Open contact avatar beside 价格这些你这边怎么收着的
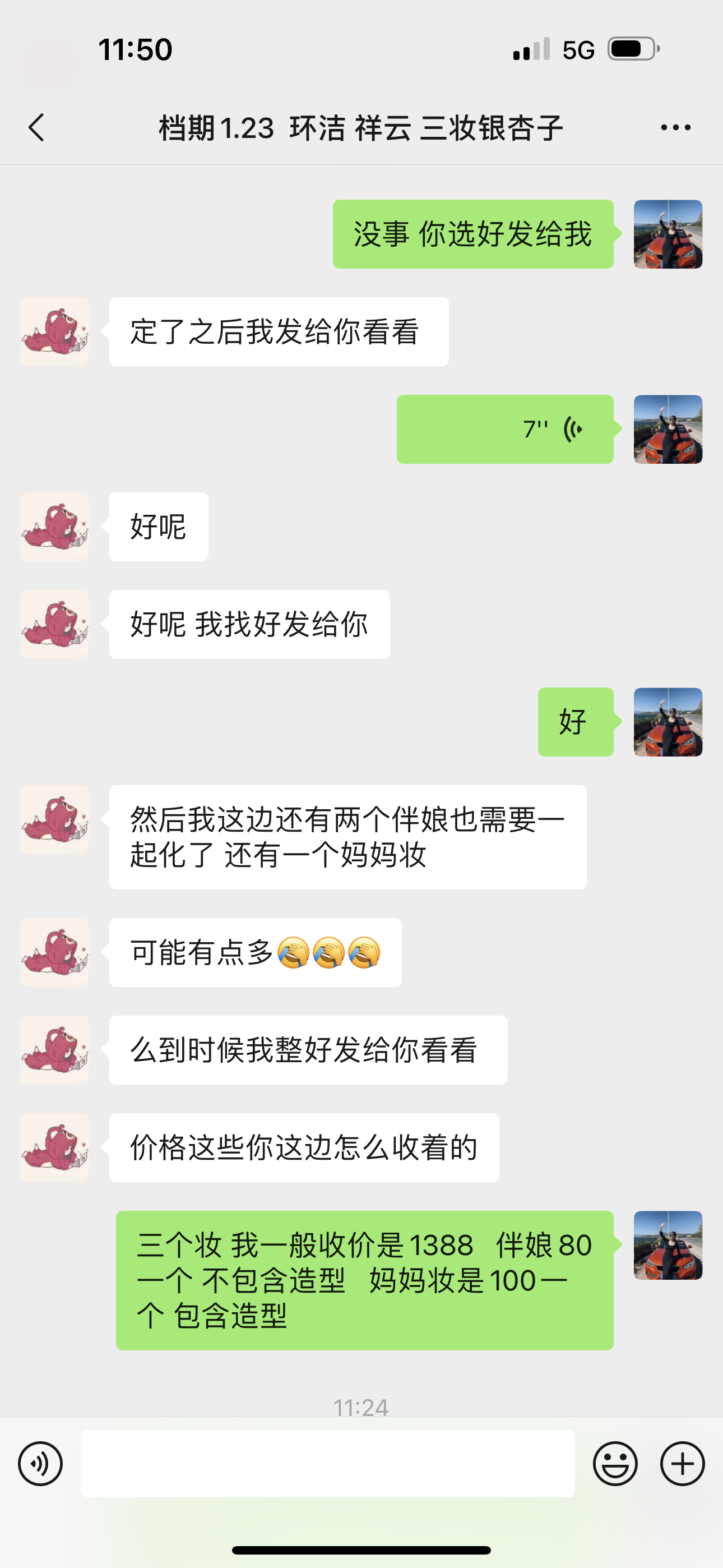 point(55,1147)
